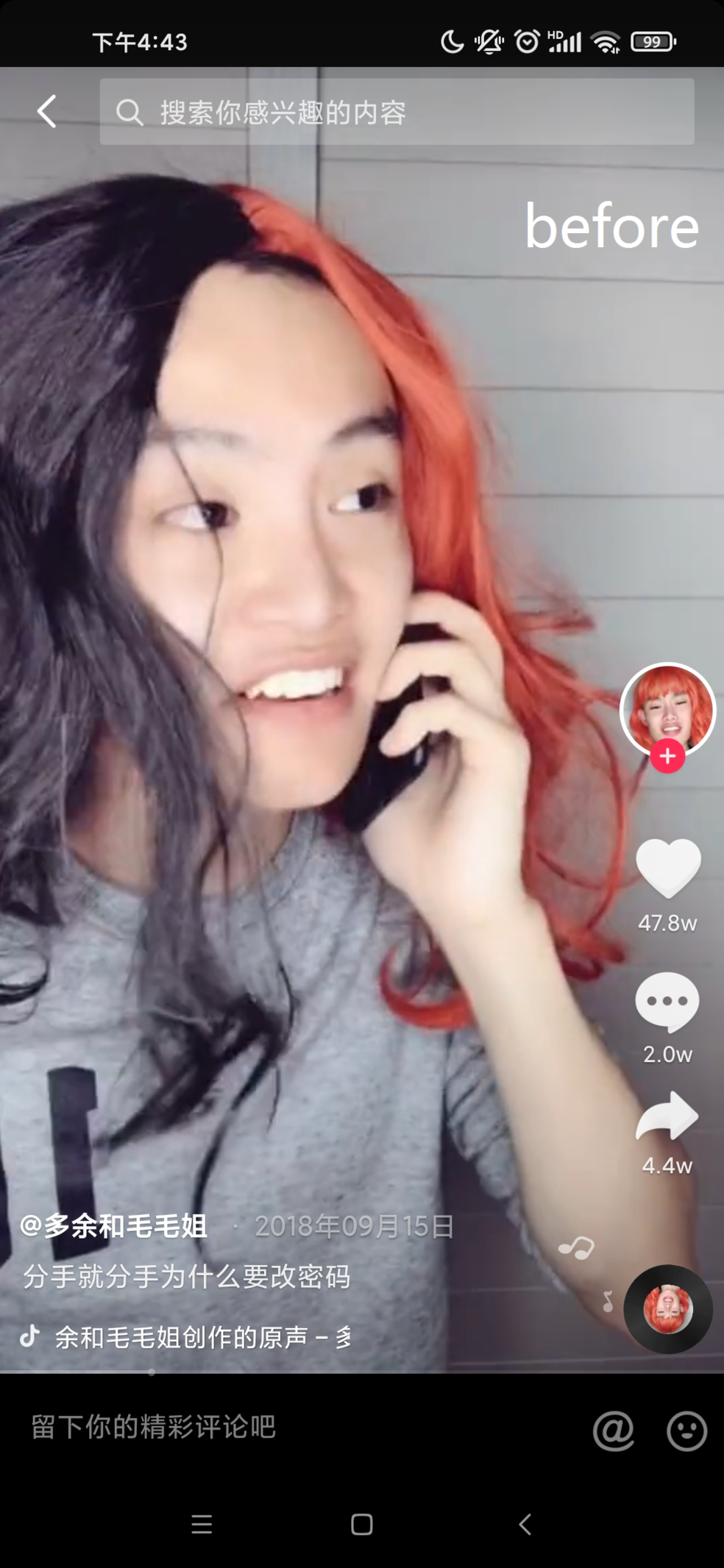
Task: Open the creator's profile avatar
Action: pos(667,709)
